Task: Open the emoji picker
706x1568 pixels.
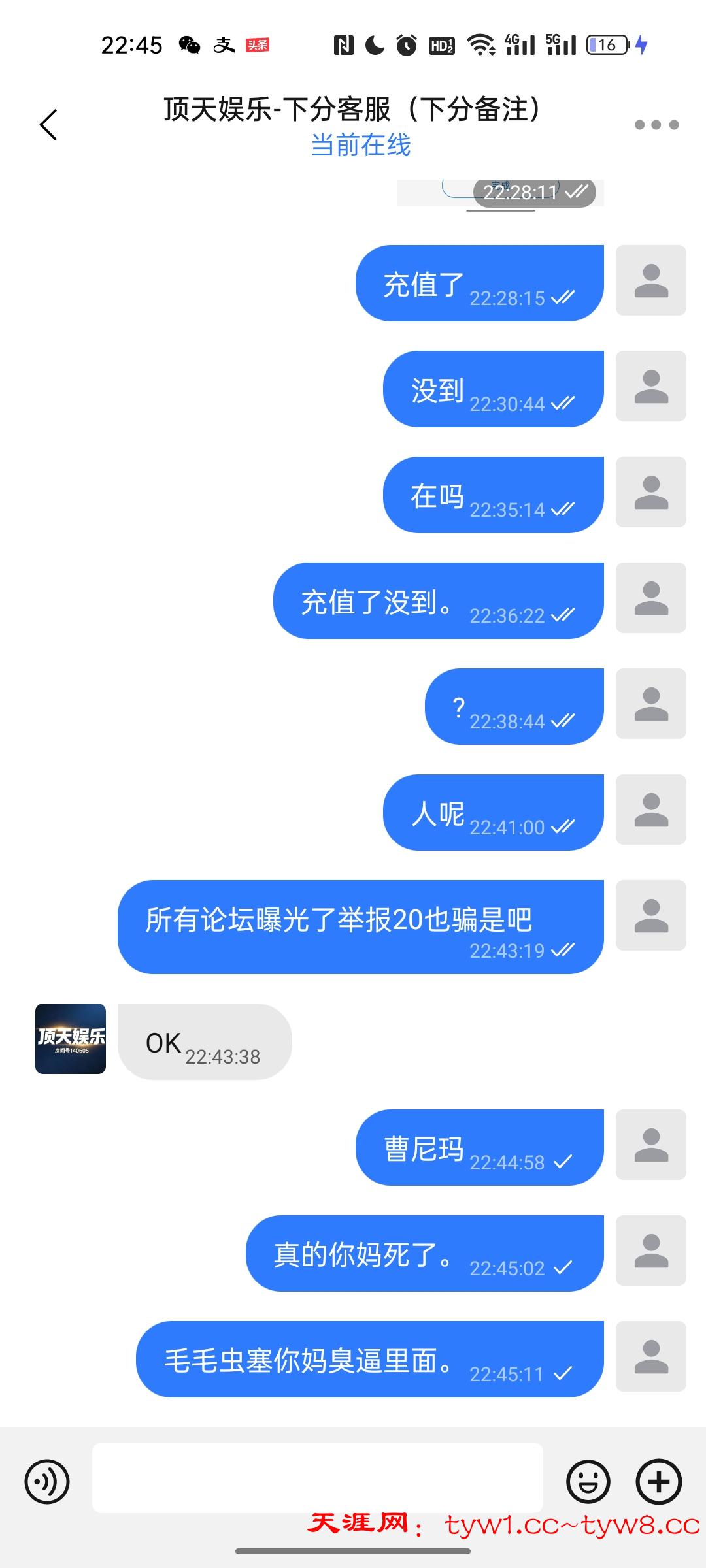Action: pos(588,1482)
